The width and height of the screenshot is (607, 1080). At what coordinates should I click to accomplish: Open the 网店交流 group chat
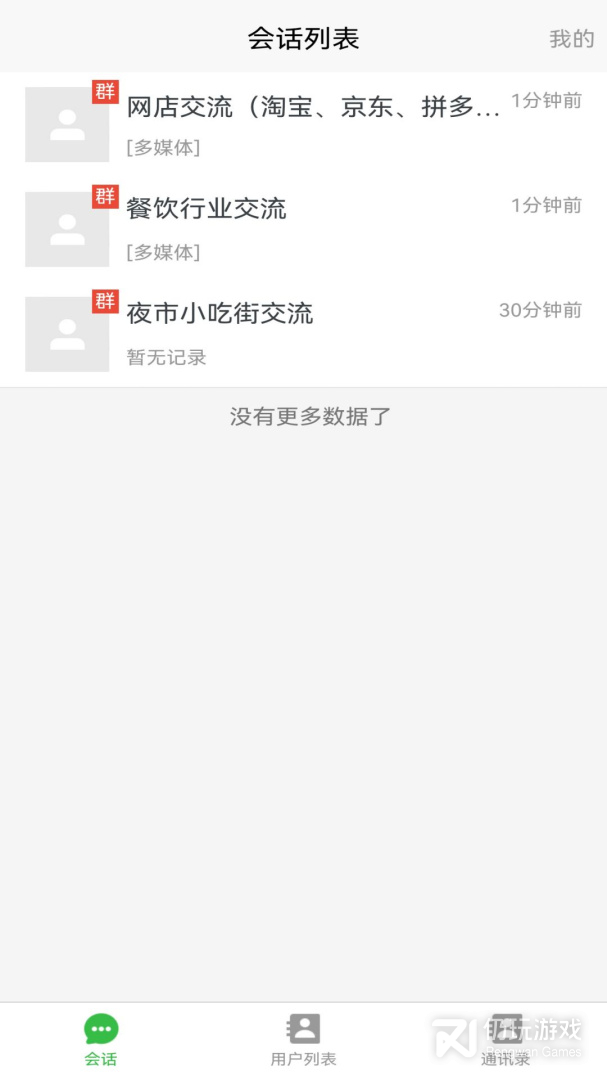(303, 125)
